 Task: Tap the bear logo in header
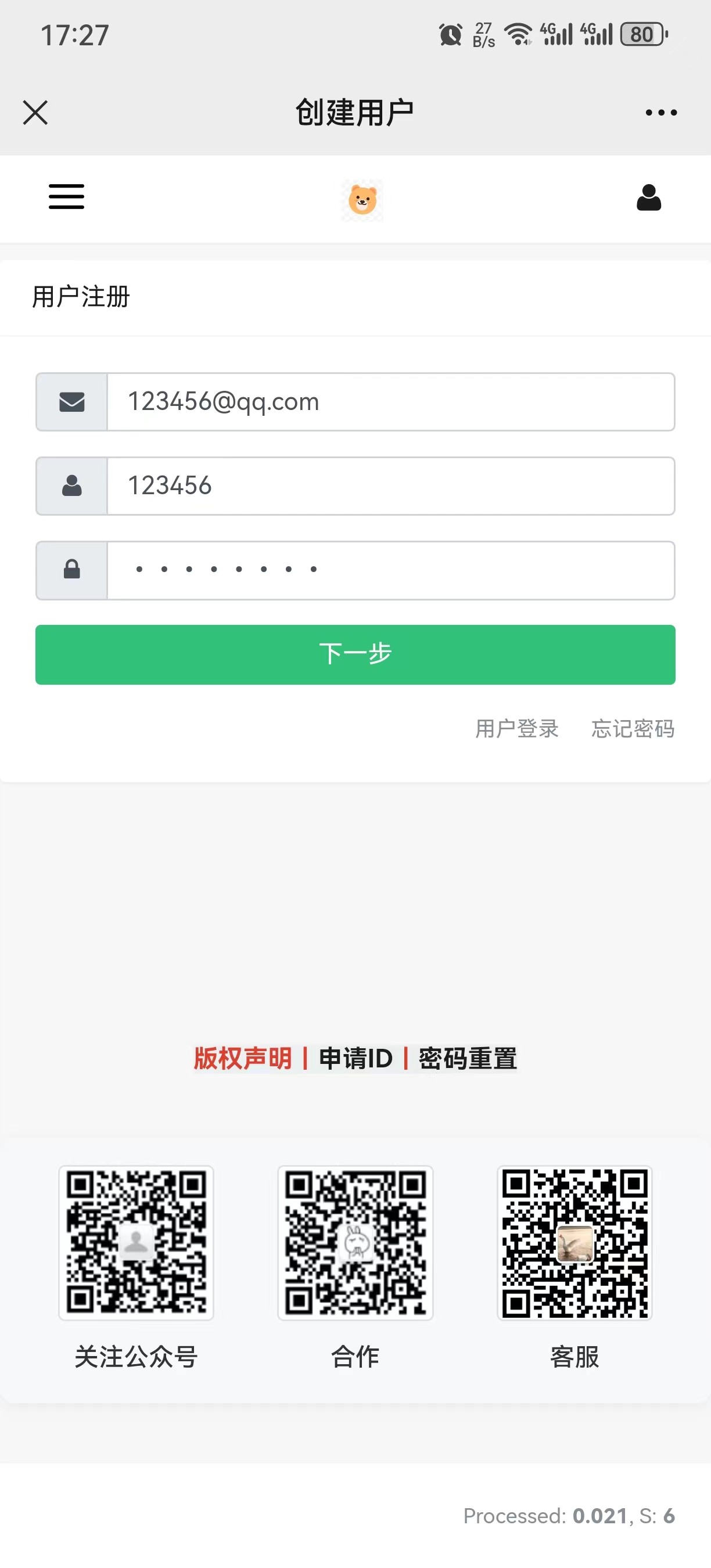click(x=362, y=200)
